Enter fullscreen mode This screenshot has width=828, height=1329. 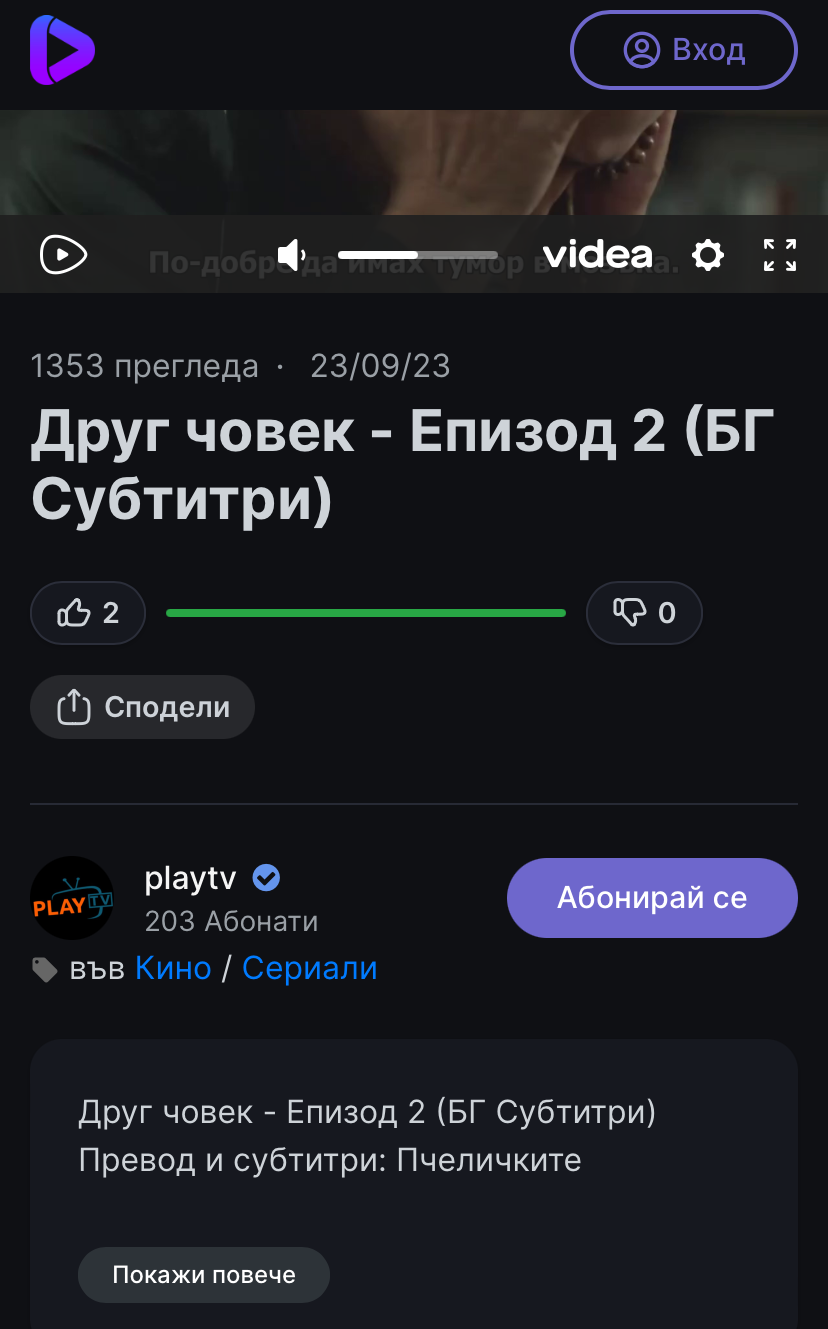point(780,255)
